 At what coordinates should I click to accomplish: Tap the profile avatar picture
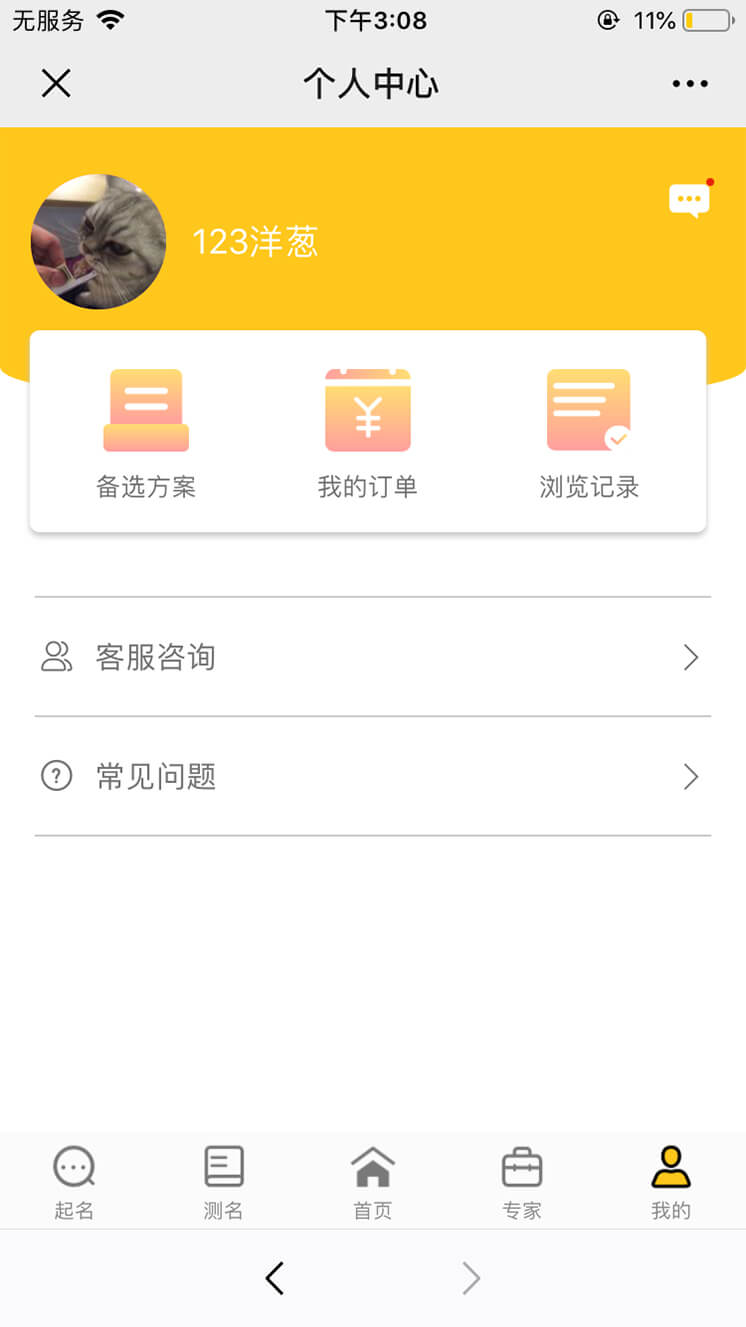99,242
